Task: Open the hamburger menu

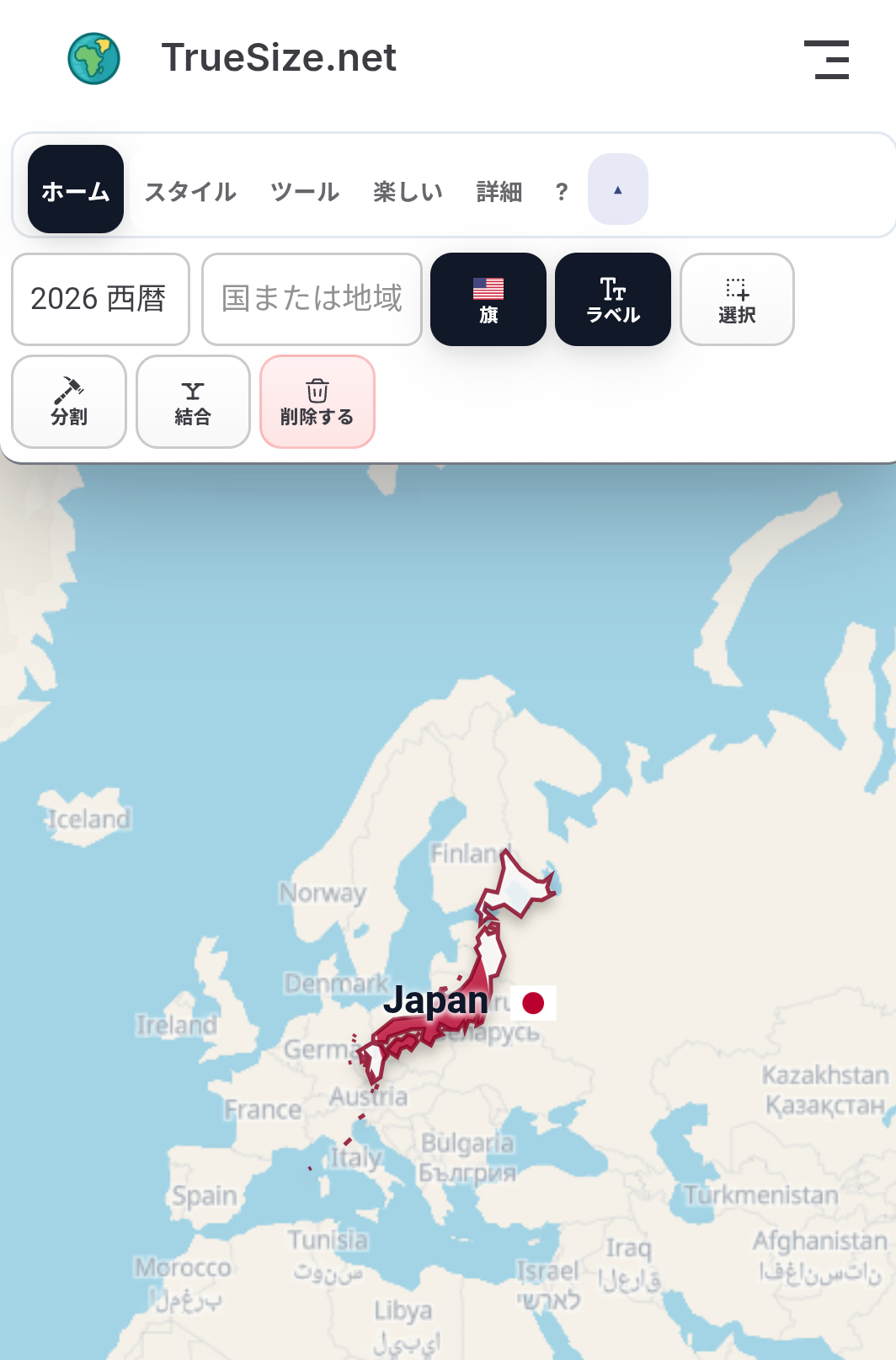Action: 826,59
